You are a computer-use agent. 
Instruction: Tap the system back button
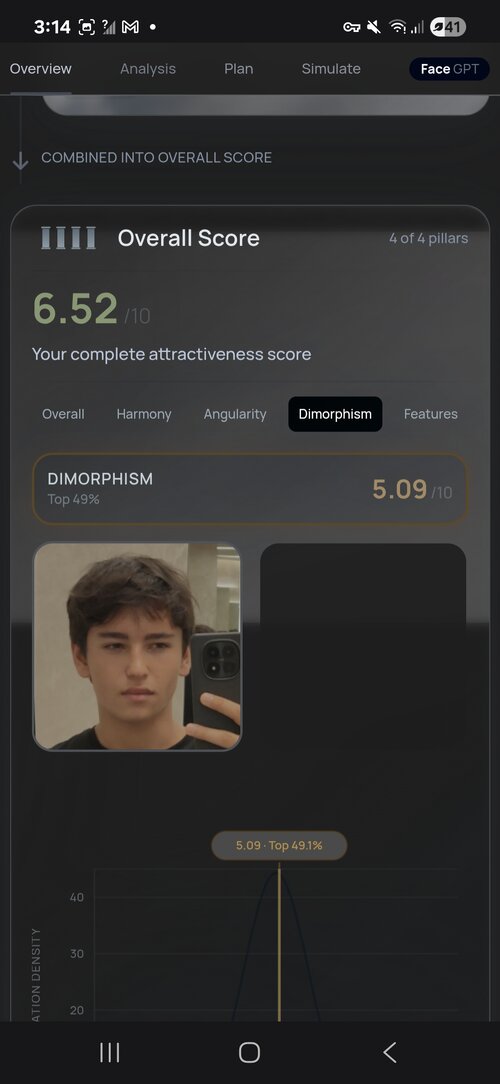pyautogui.click(x=389, y=1052)
